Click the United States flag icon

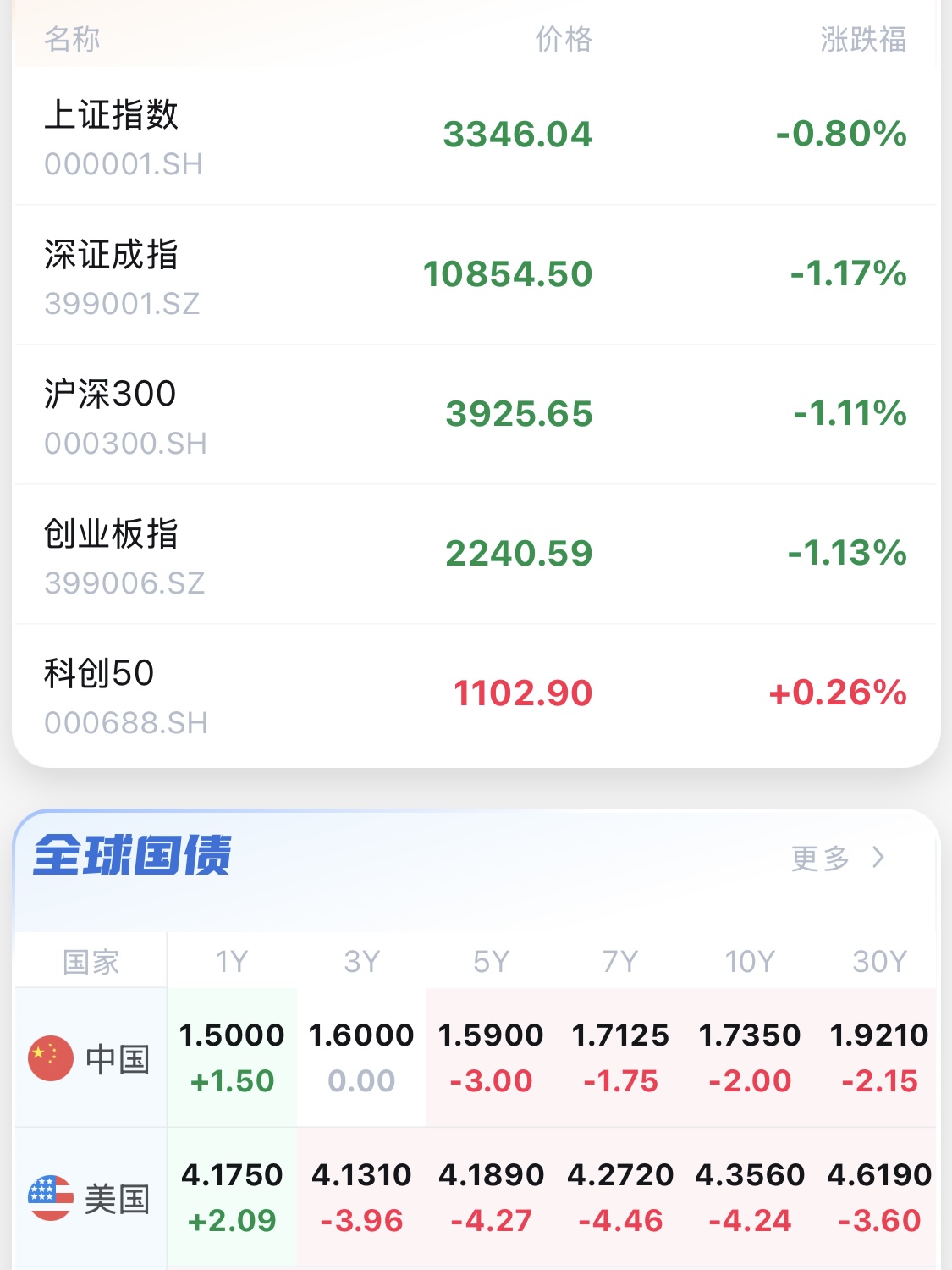[x=49, y=1198]
